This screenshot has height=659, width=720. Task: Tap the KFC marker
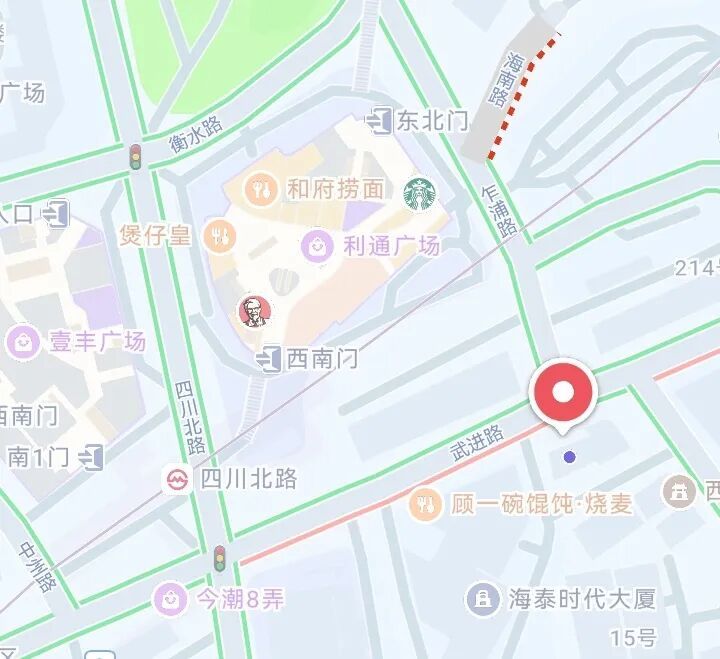[253, 312]
